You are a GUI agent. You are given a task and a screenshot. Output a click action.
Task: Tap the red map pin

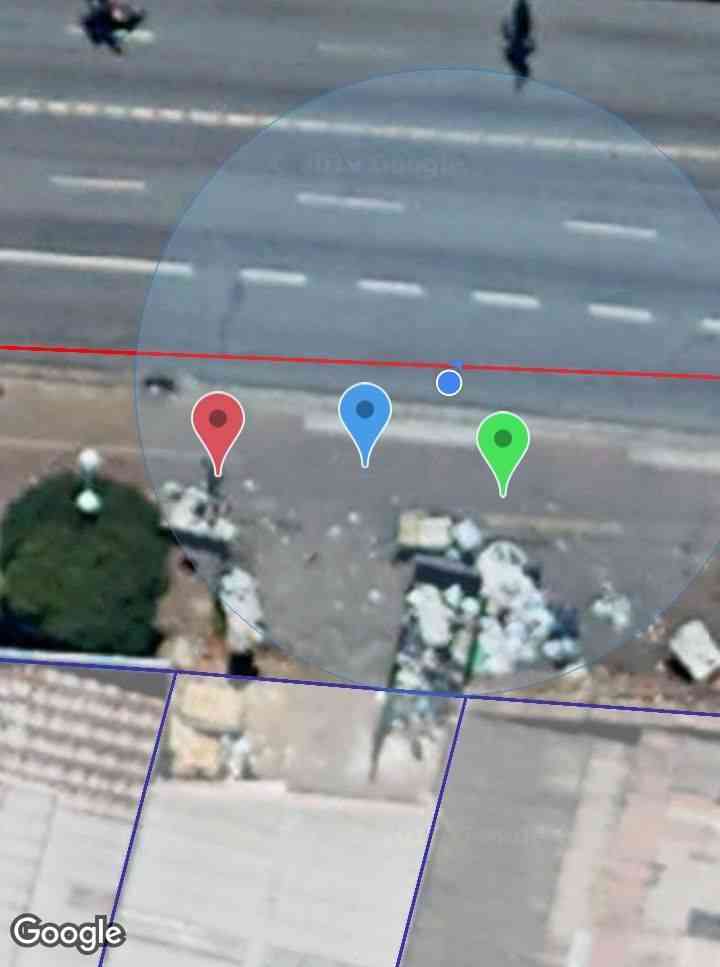coord(218,424)
